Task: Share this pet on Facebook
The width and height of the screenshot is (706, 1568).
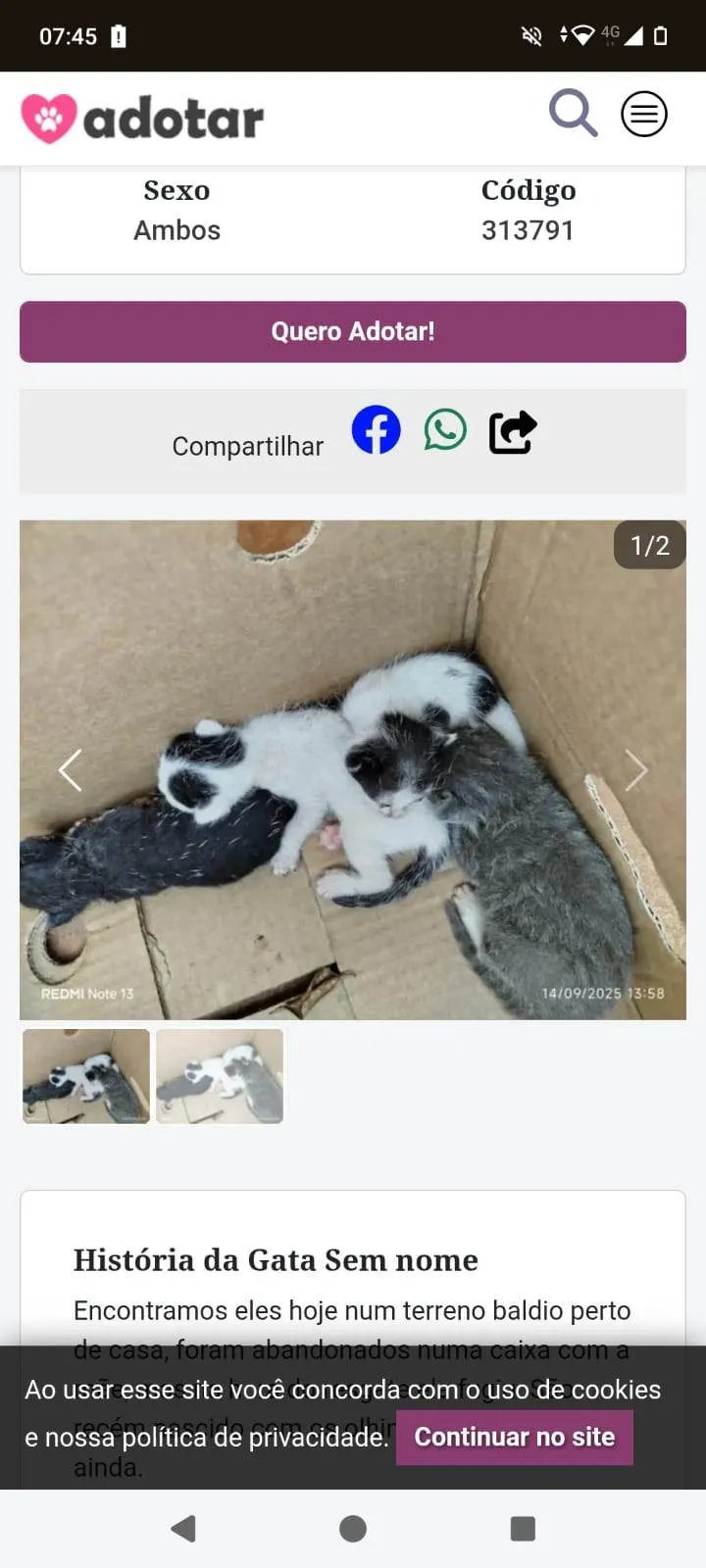Action: click(377, 430)
